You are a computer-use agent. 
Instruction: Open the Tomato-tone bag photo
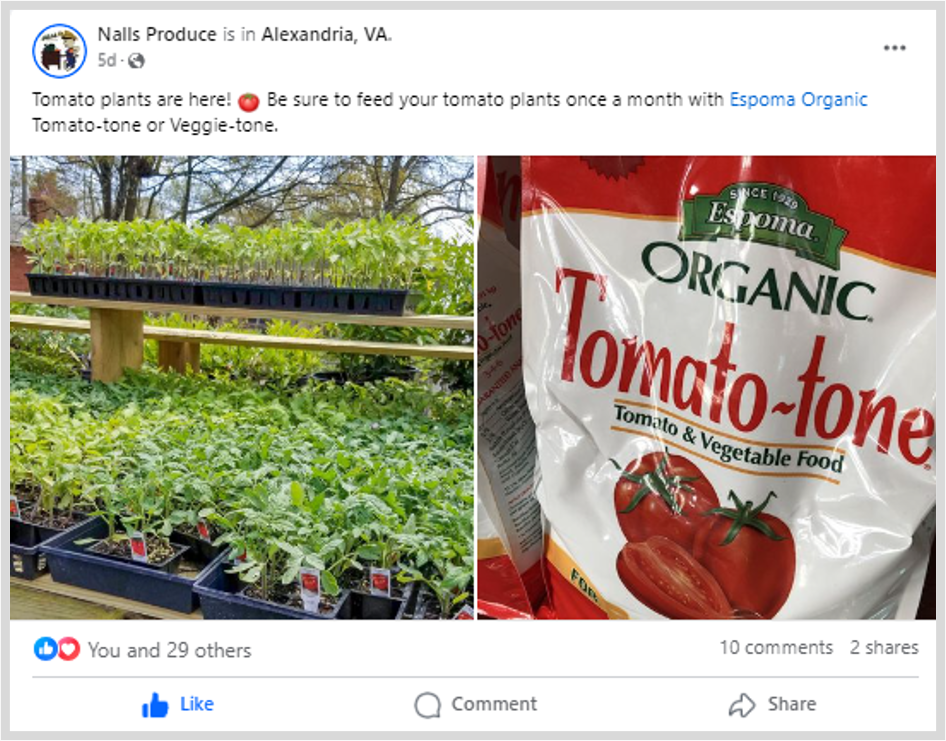[706, 387]
